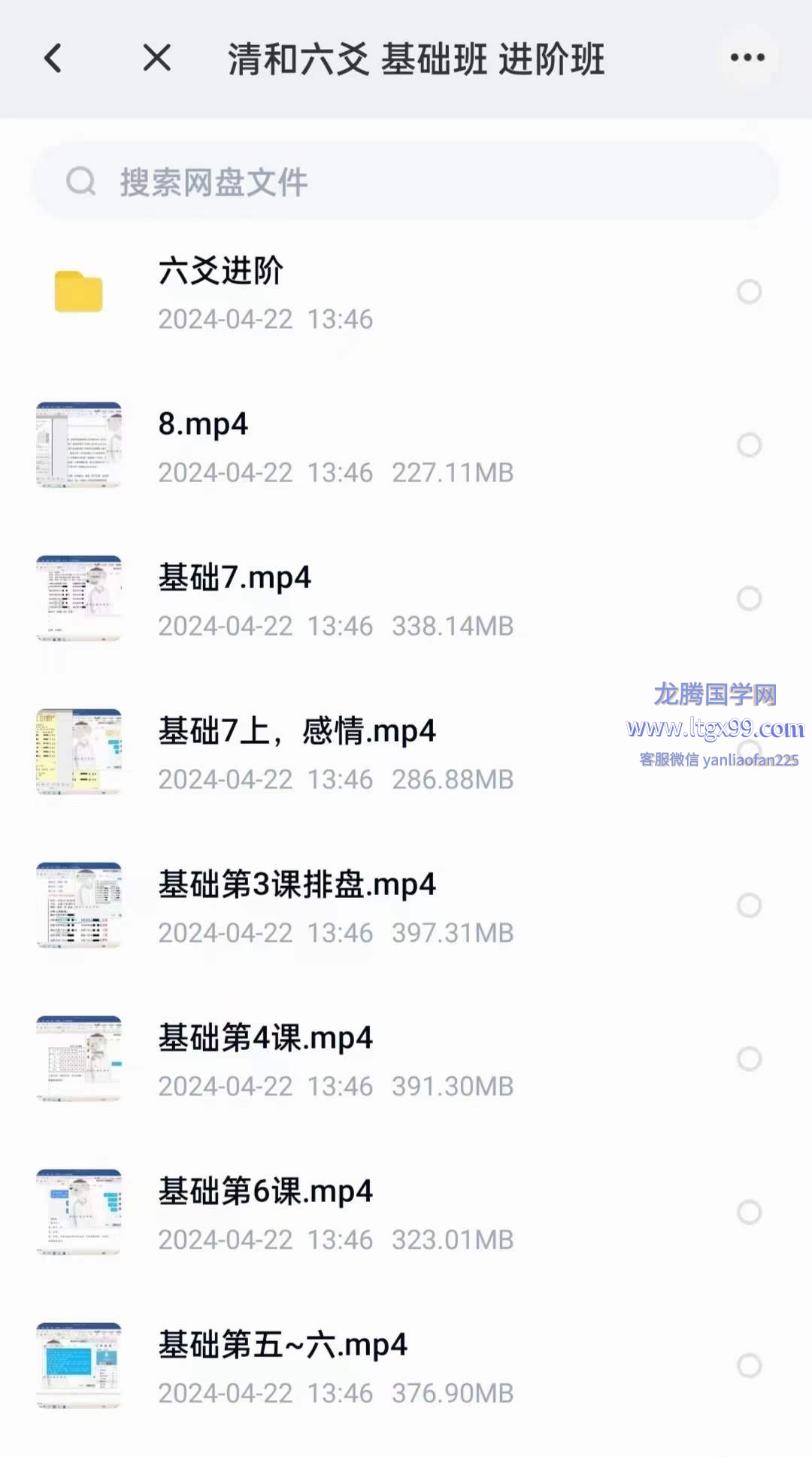Open 基础第五~六.mp4 video
The width and height of the screenshot is (812, 1457).
click(283, 1346)
